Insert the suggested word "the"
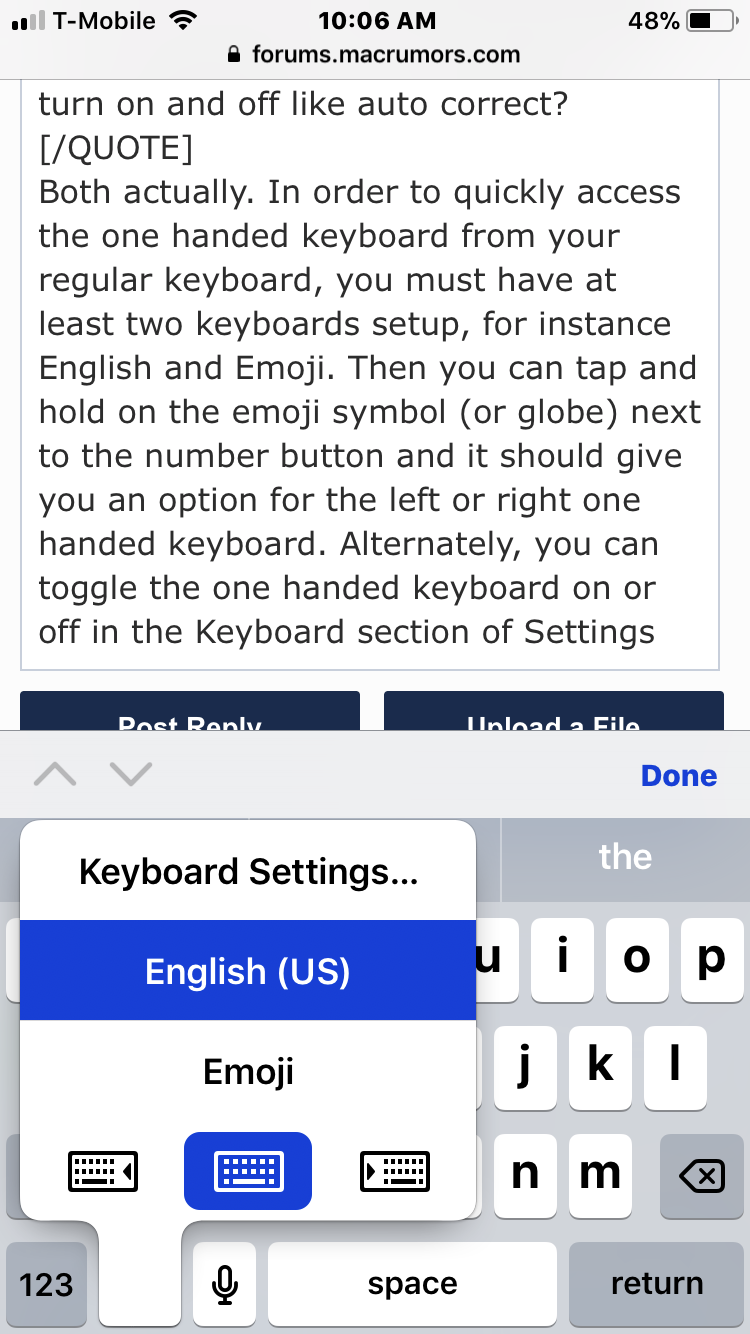The height and width of the screenshot is (1334, 750). 625,856
